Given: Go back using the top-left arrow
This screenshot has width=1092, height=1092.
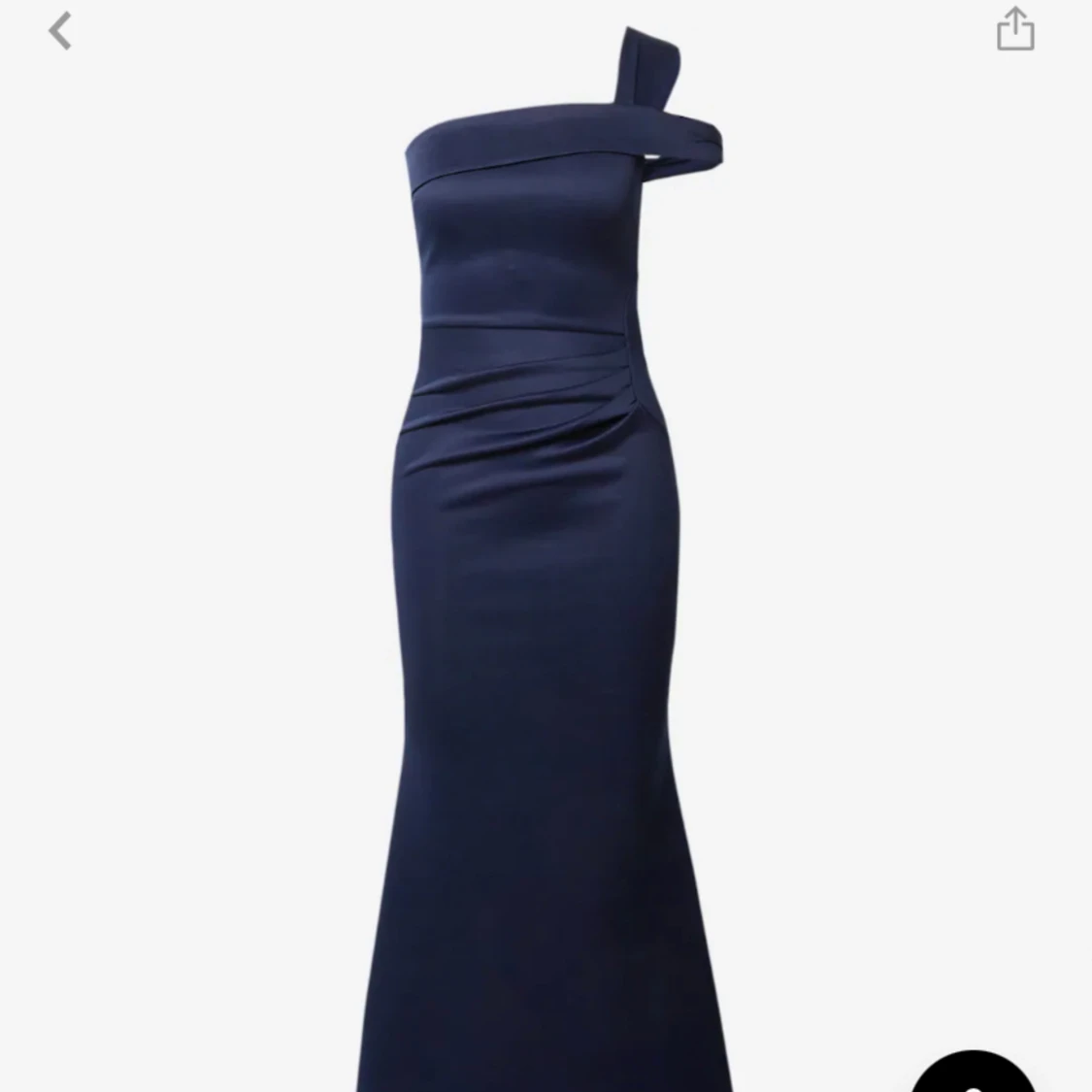Looking at the screenshot, I should tap(60, 31).
